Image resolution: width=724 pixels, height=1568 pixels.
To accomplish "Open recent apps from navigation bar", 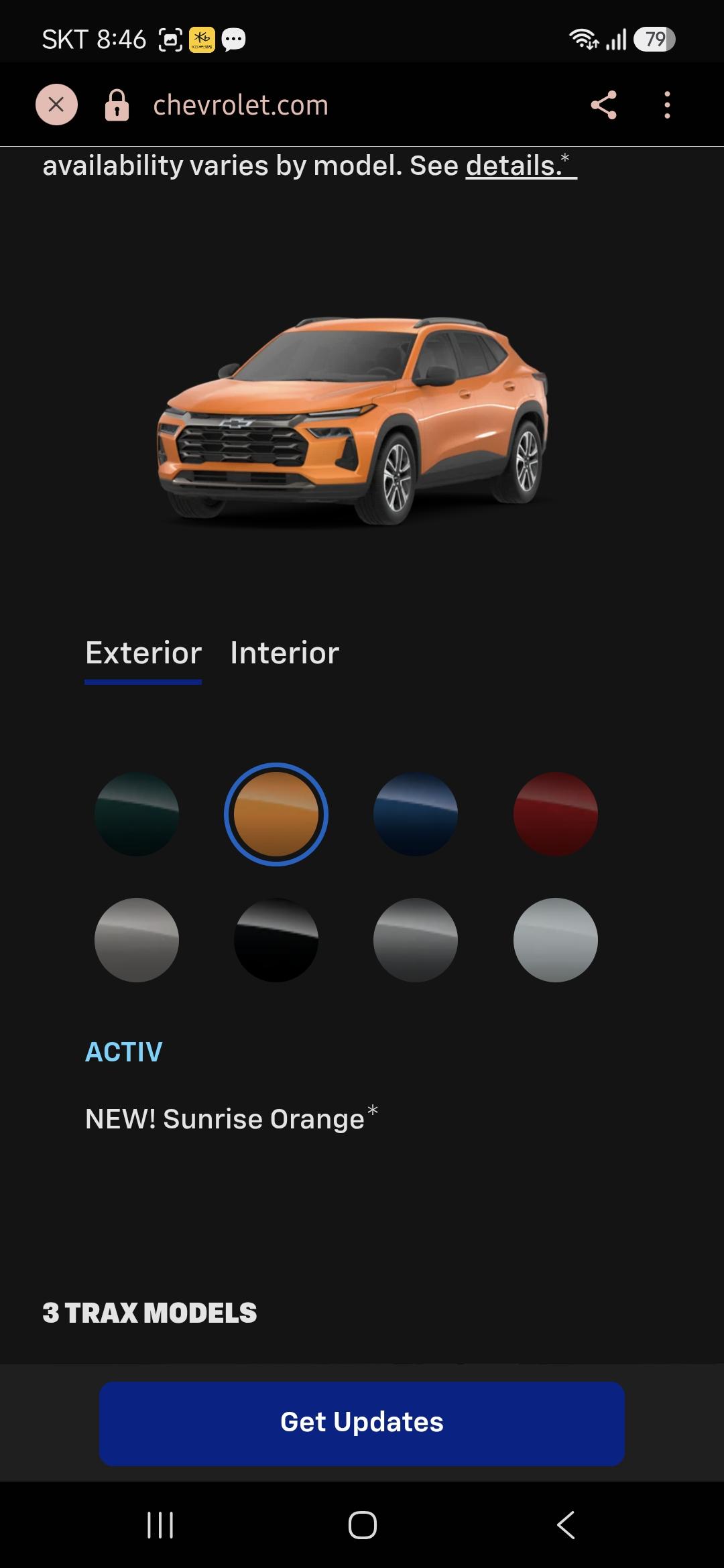I will tap(160, 1526).
